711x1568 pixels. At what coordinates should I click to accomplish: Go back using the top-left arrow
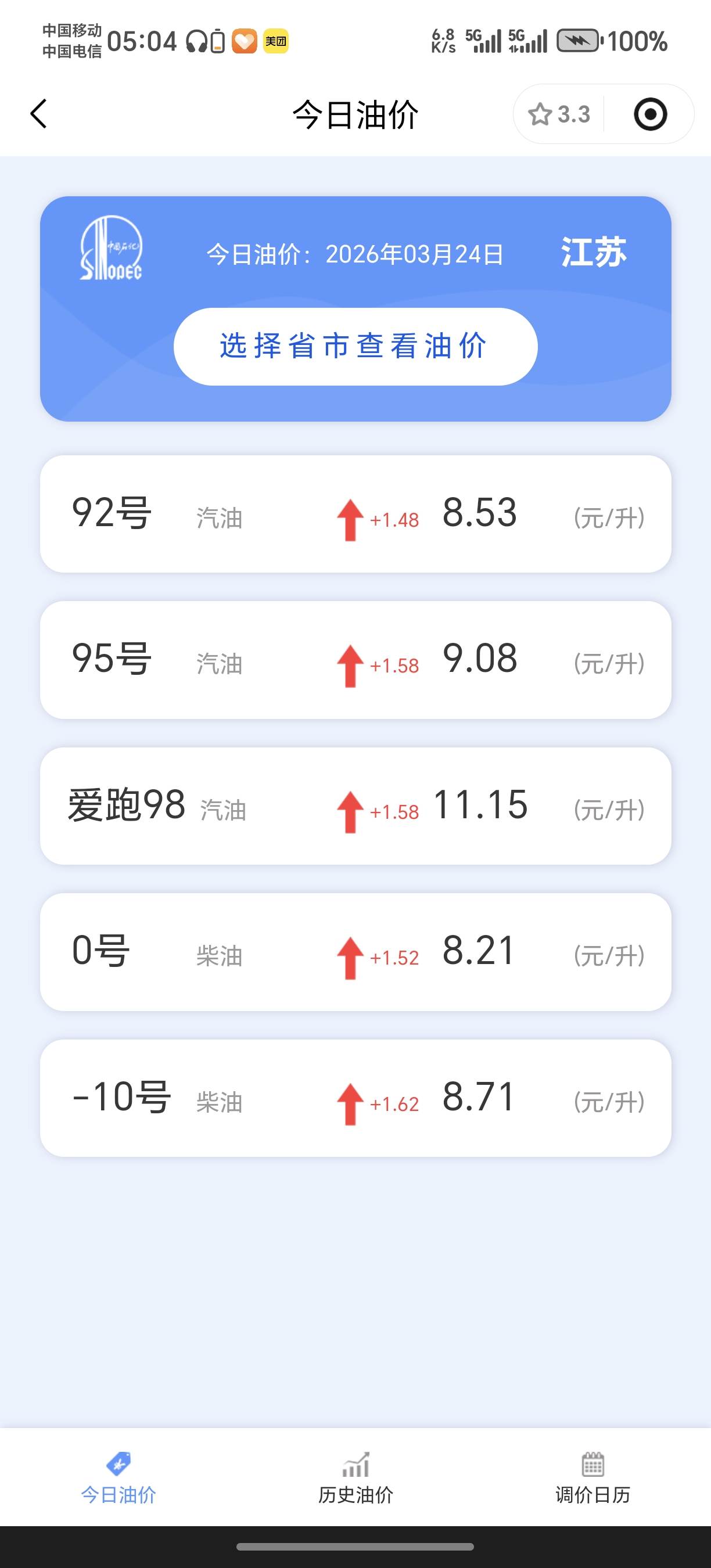[38, 114]
